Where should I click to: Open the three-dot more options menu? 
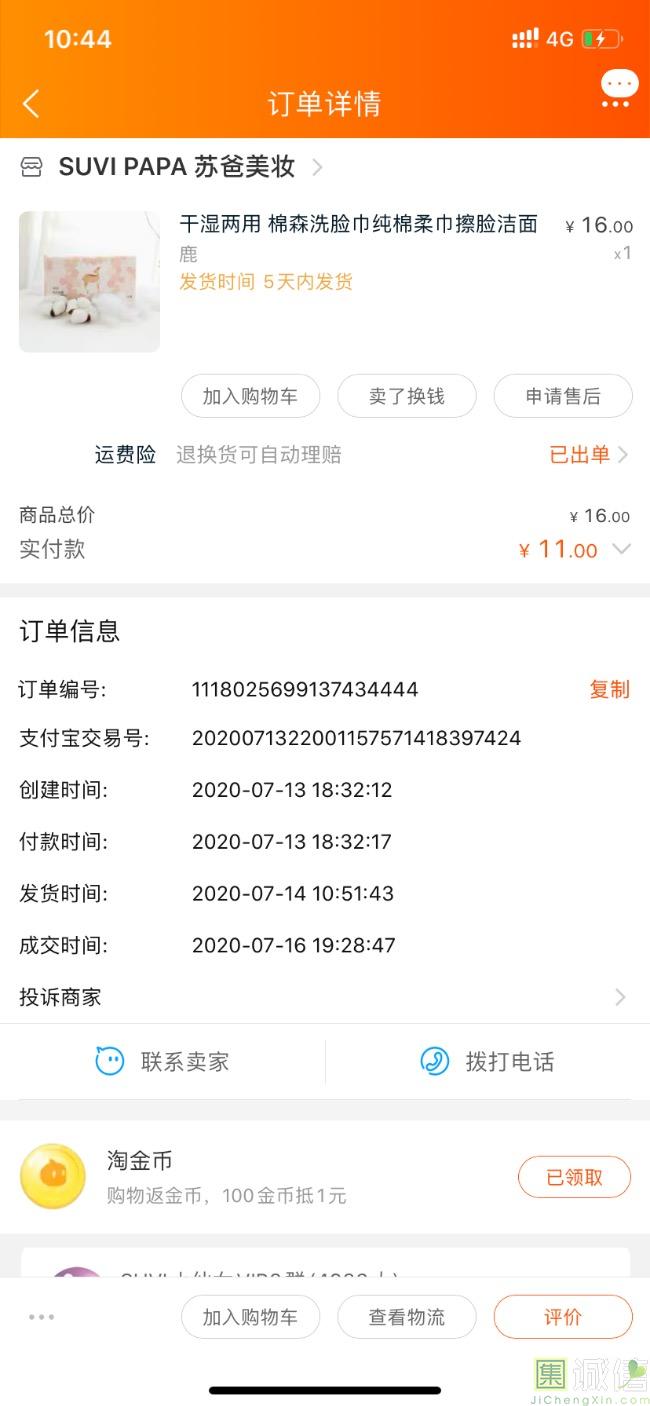[x=42, y=1317]
